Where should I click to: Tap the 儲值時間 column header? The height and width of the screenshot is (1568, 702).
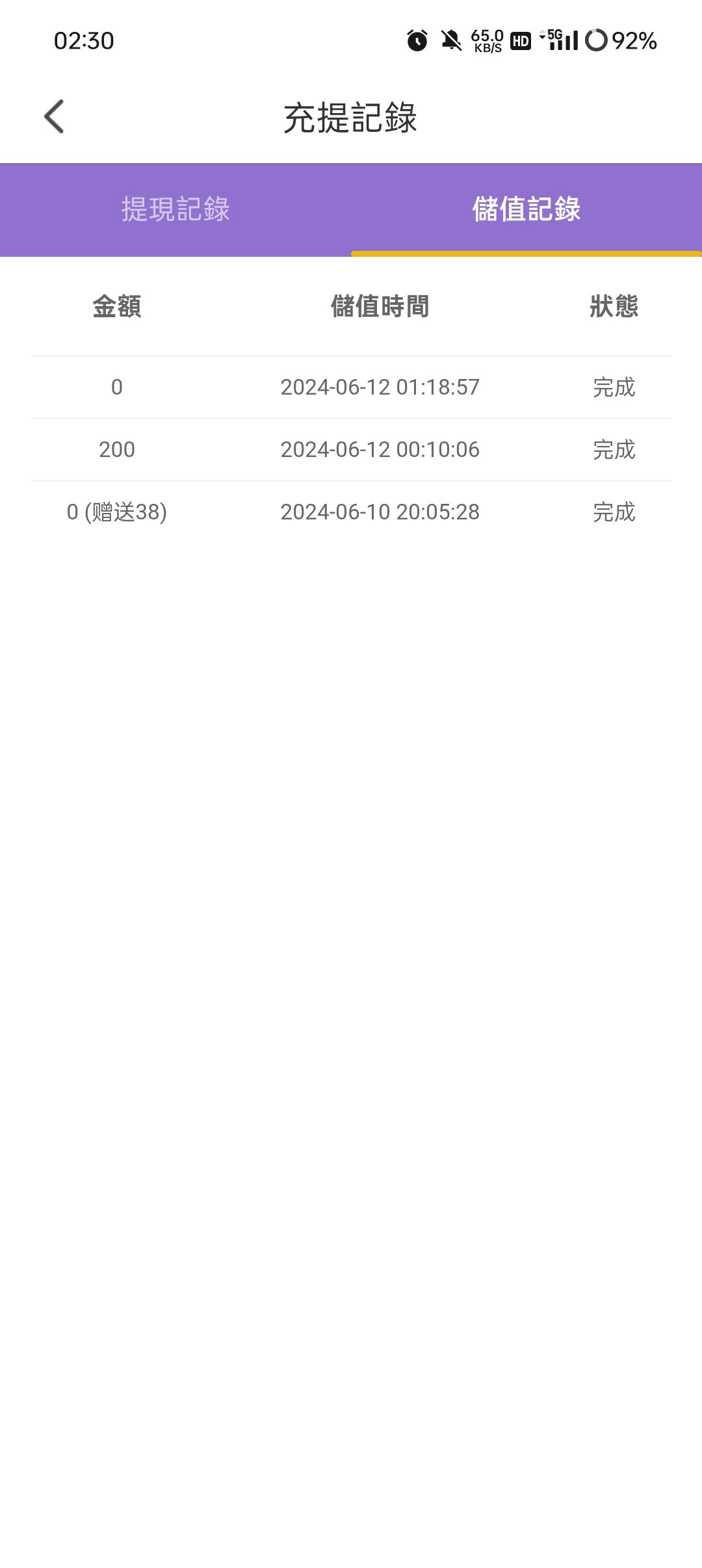point(380,307)
